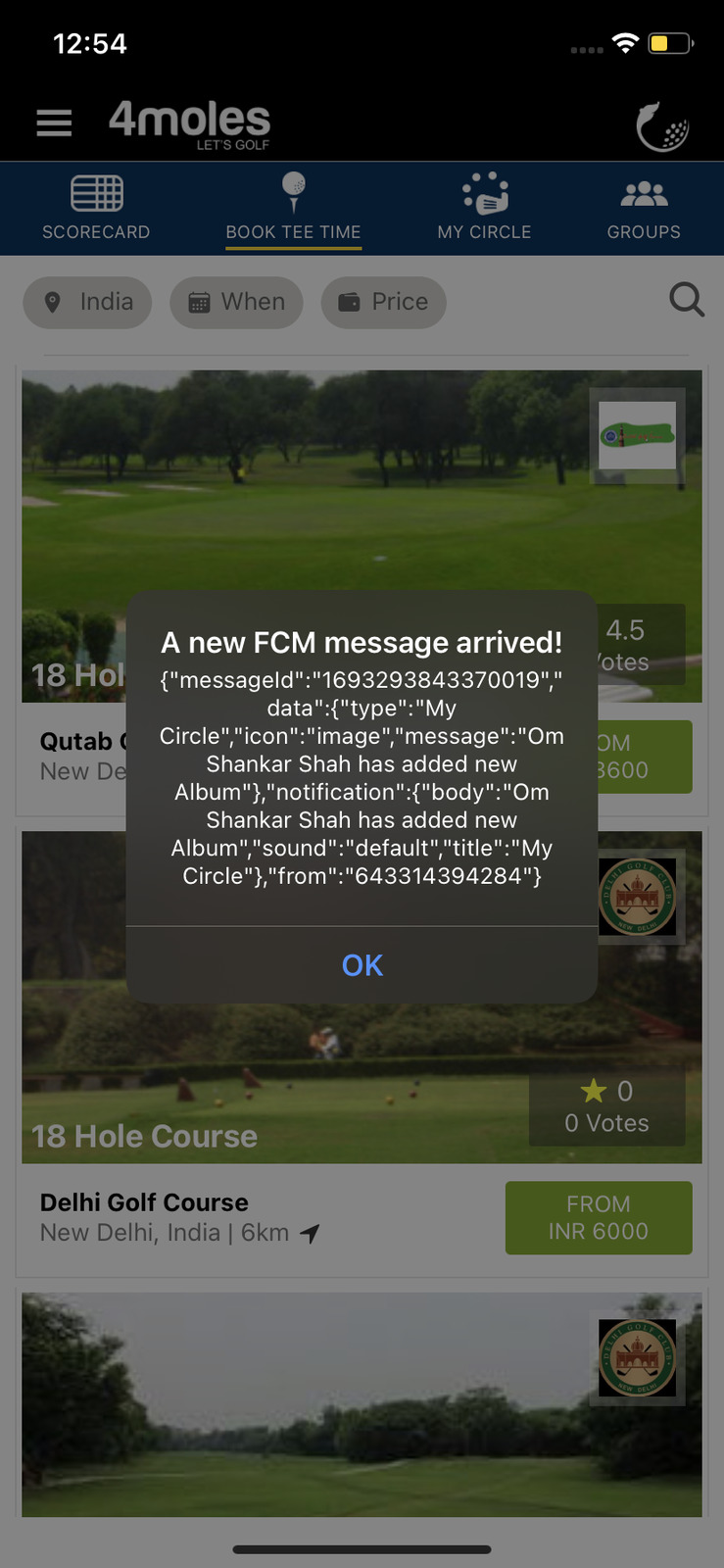Filter courses by Price chip
Viewport: 724px width, 1568px height.
click(383, 302)
